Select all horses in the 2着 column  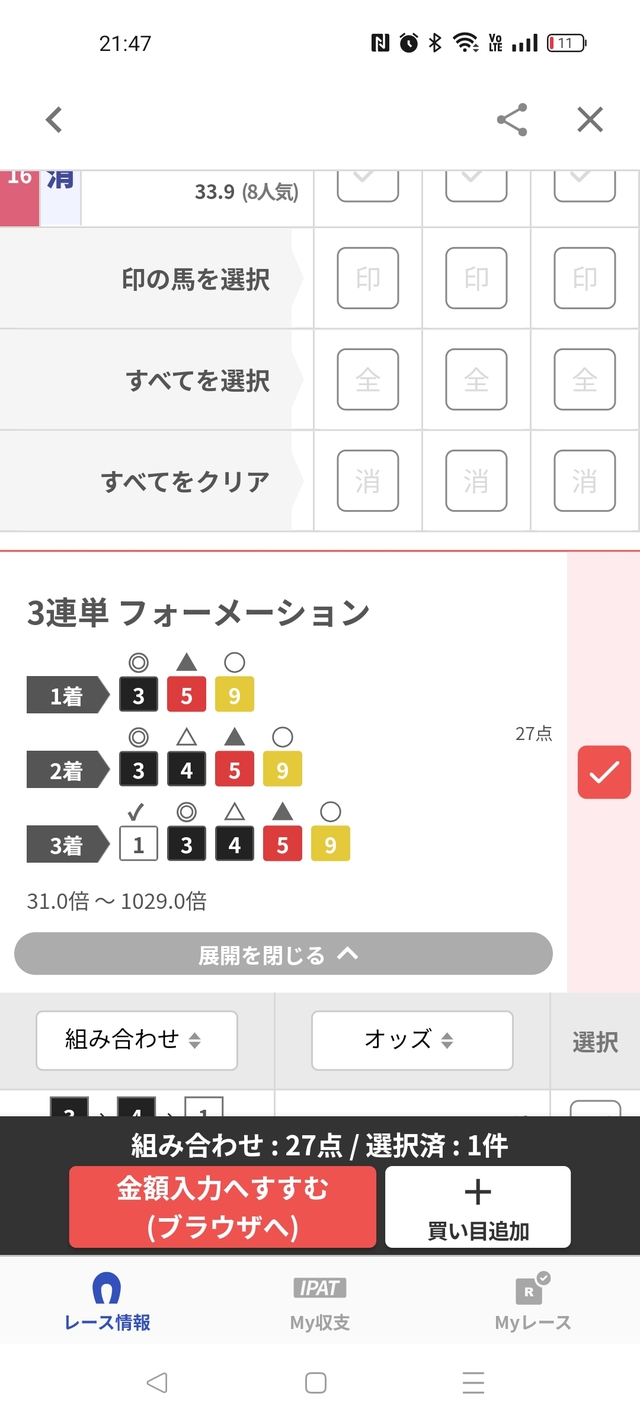coord(476,380)
